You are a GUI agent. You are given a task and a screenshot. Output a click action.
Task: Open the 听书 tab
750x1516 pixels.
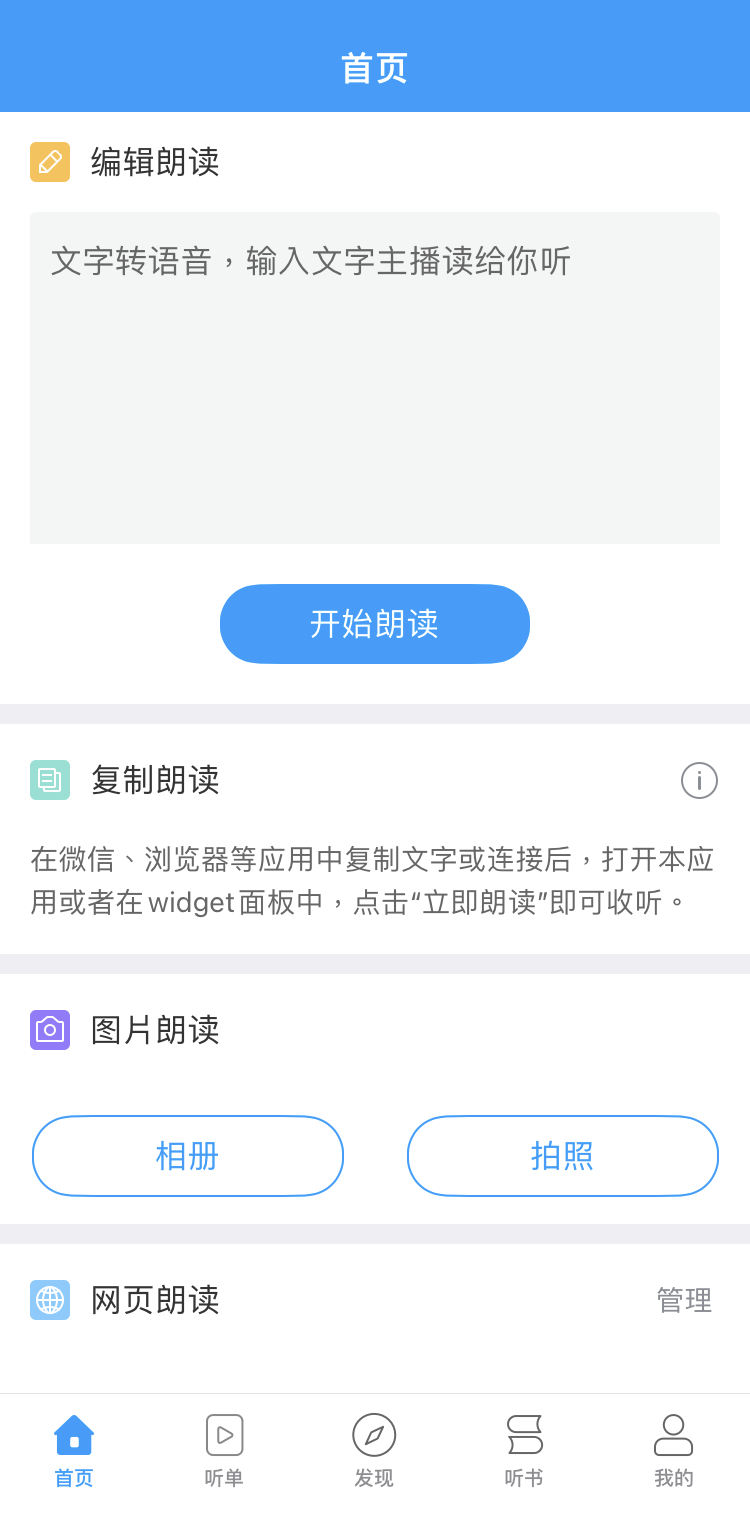coord(524,1451)
